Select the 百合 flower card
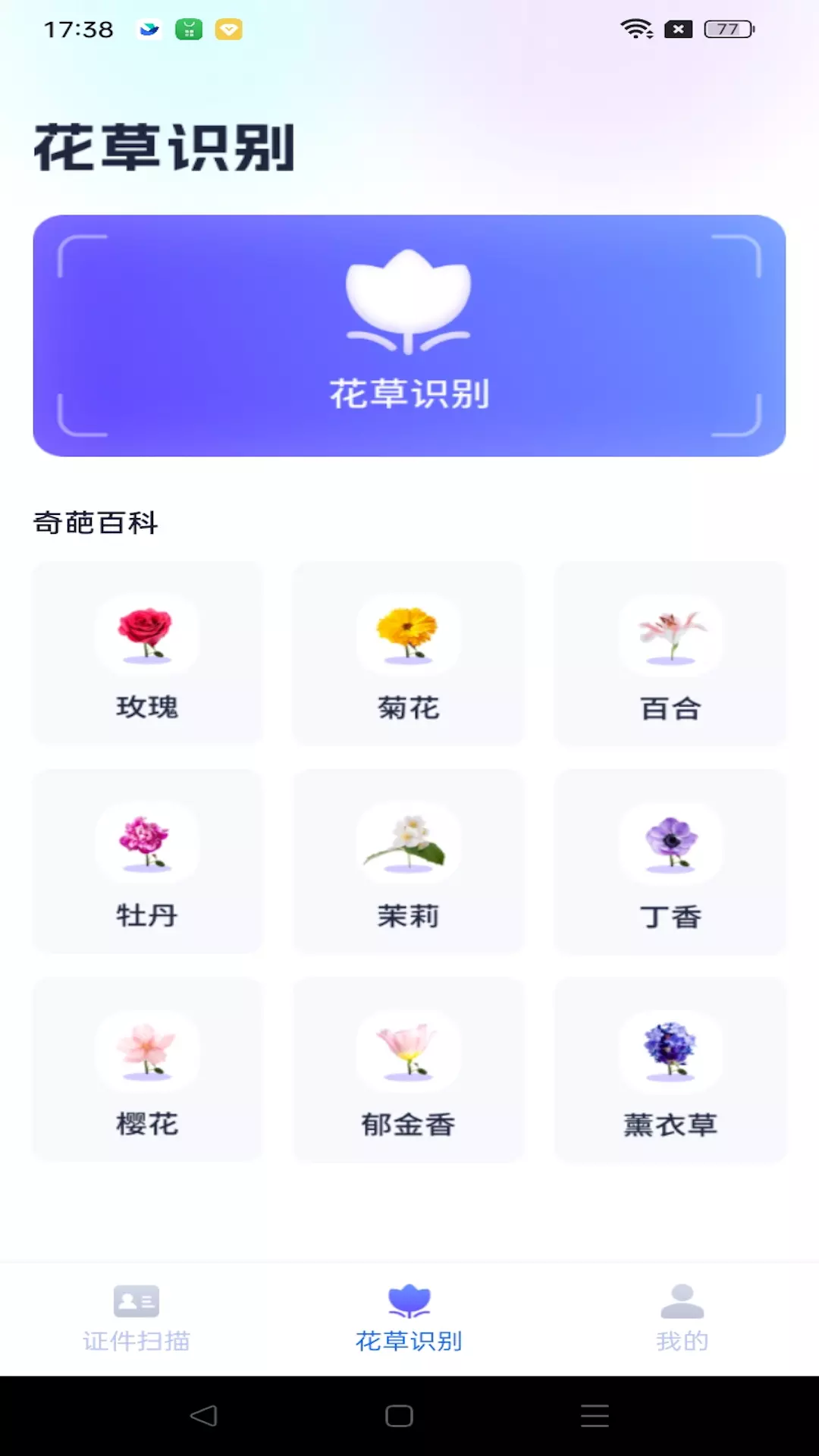 coord(670,653)
